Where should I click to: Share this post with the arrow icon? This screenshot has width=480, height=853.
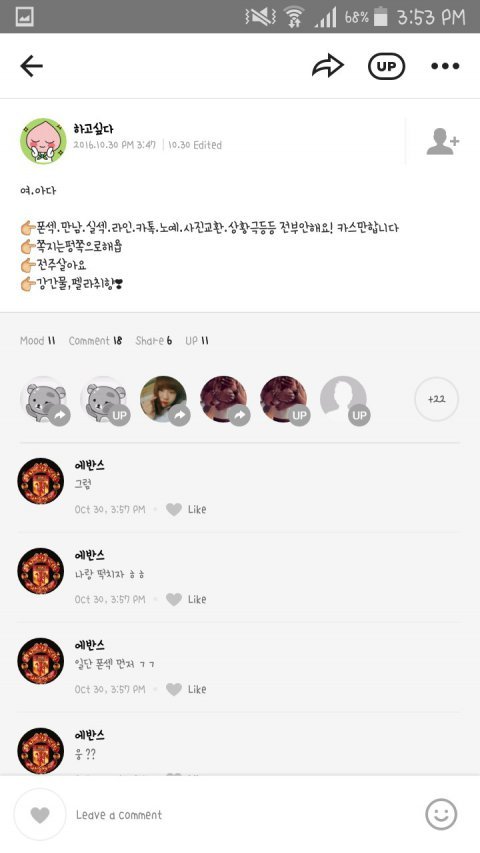328,66
